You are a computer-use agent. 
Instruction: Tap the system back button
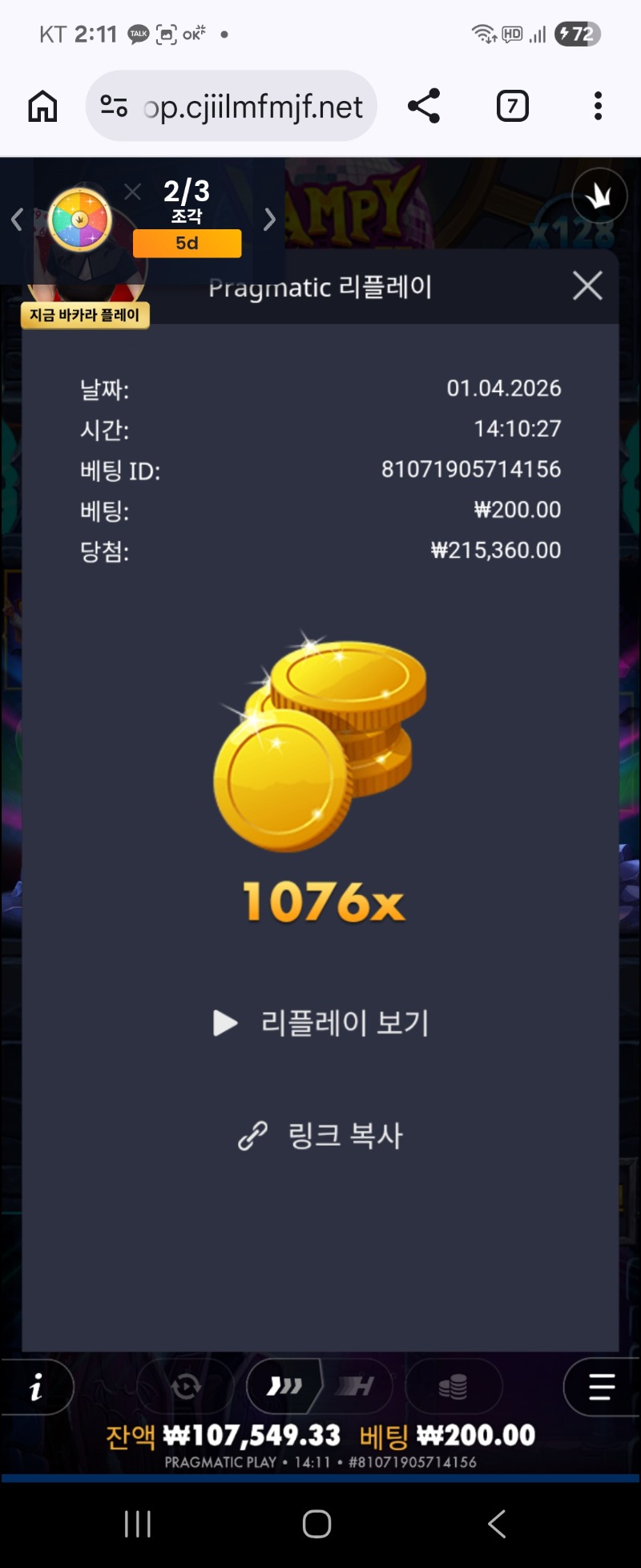coord(497,1524)
